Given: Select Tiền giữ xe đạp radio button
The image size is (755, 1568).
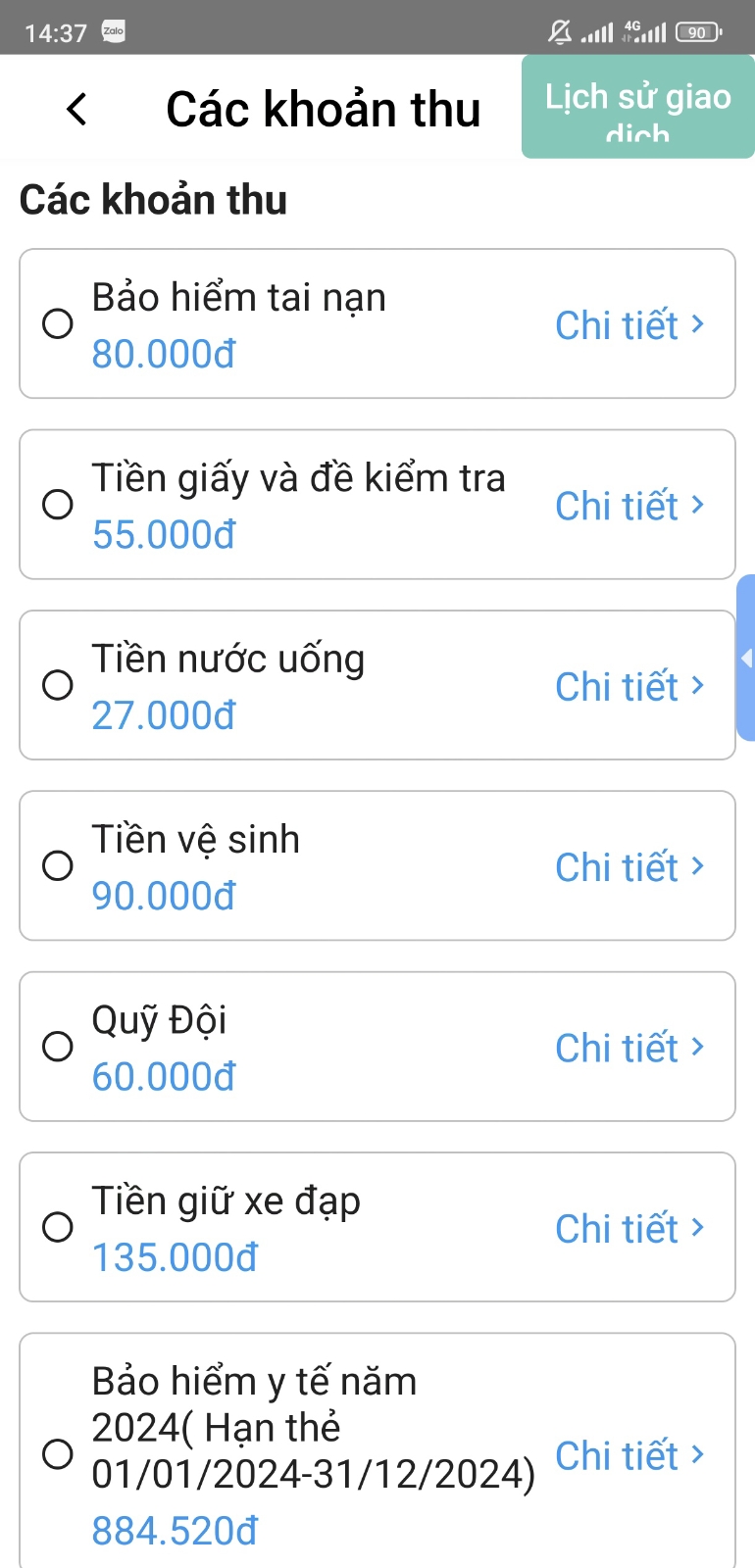Looking at the screenshot, I should 58,1227.
